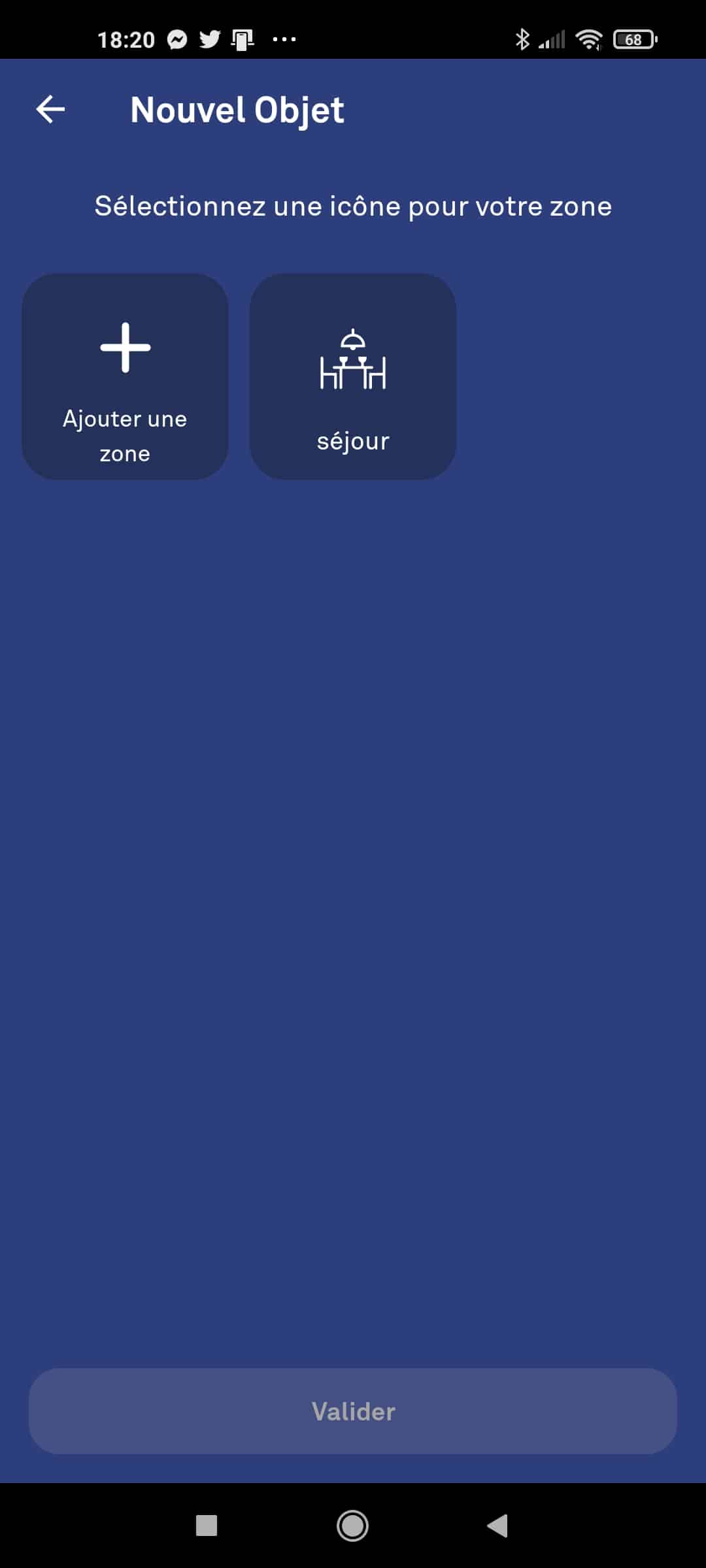Viewport: 706px width, 1568px height.
Task: Go back using the arrow icon
Action: click(x=50, y=109)
